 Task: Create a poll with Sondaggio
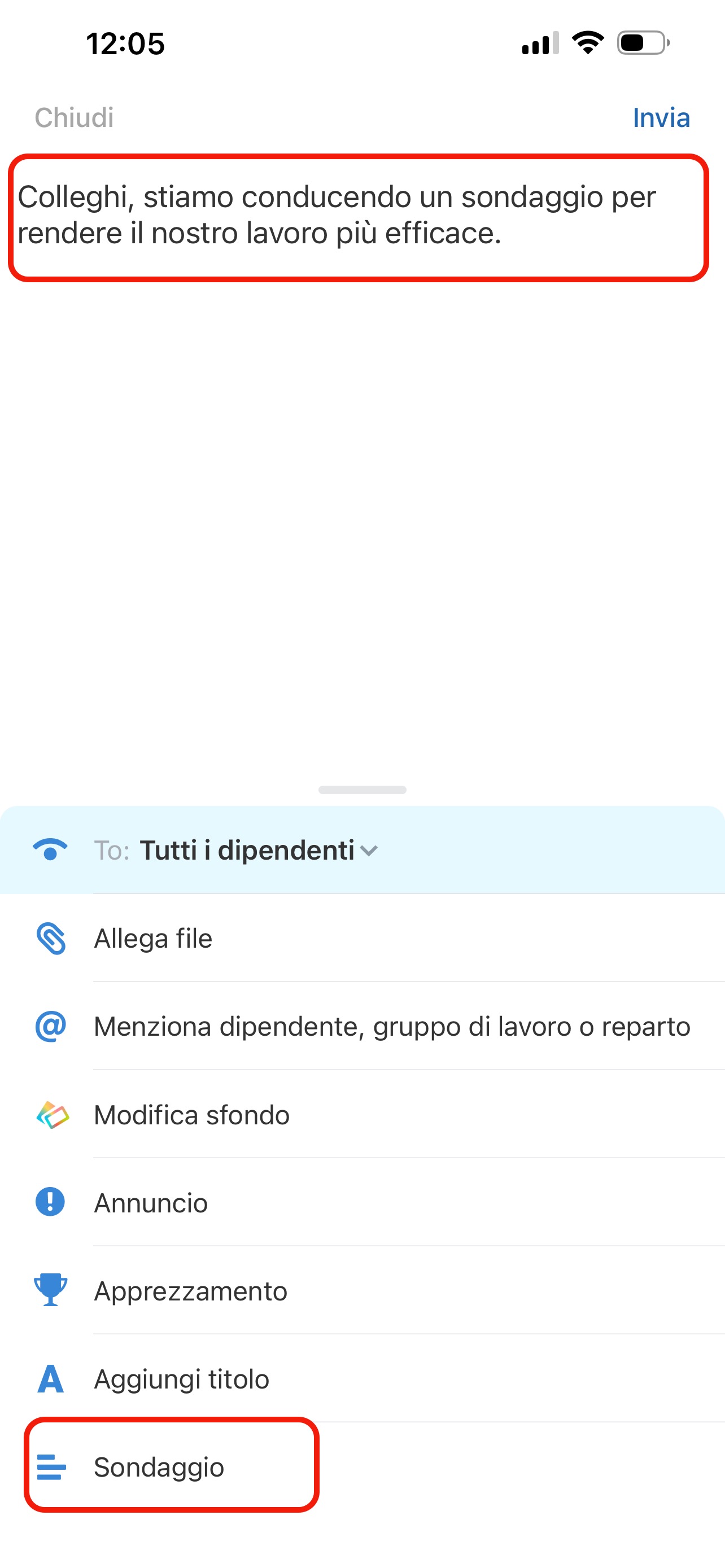[x=159, y=1467]
